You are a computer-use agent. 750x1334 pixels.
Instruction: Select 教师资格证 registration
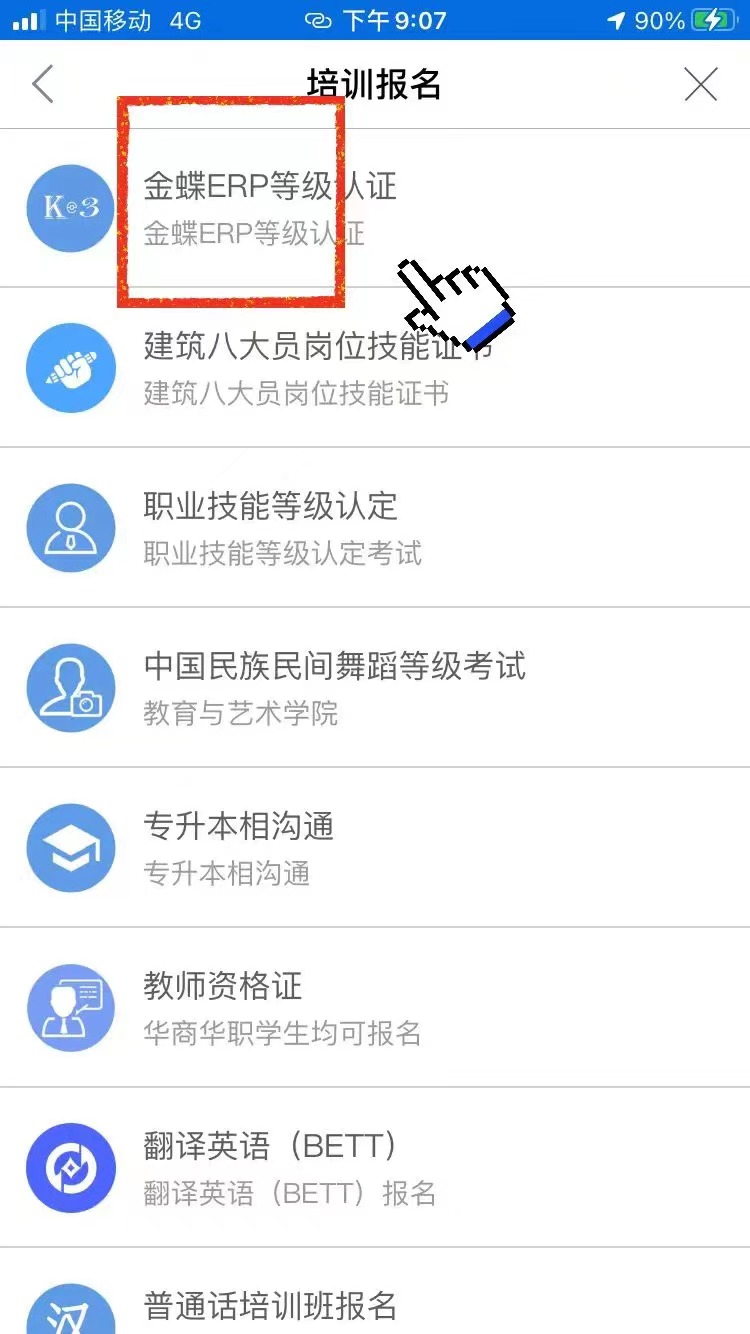click(282, 1008)
